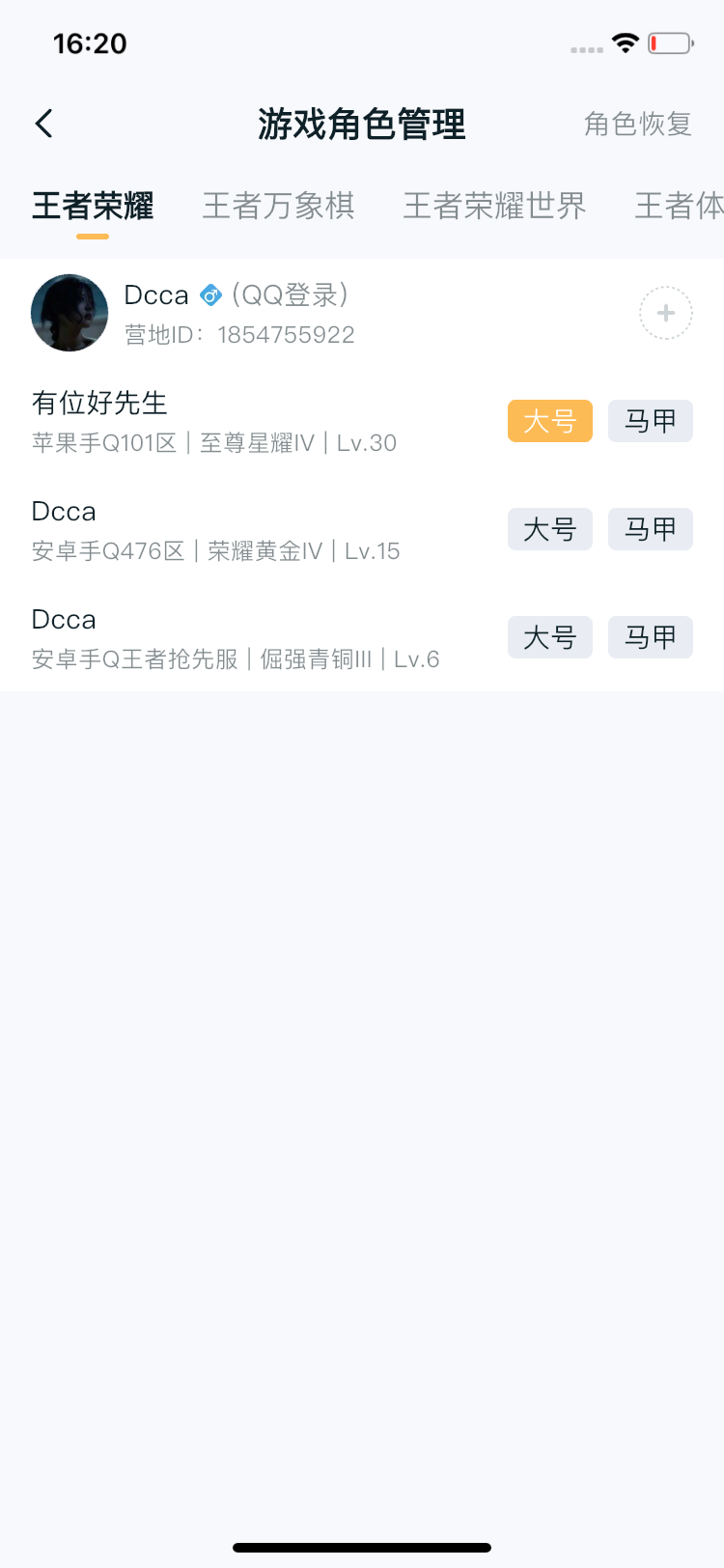Viewport: 724px width, 1568px height.
Task: Tap 马甲 button beside Q476区 Dcca
Action: pyautogui.click(x=650, y=529)
